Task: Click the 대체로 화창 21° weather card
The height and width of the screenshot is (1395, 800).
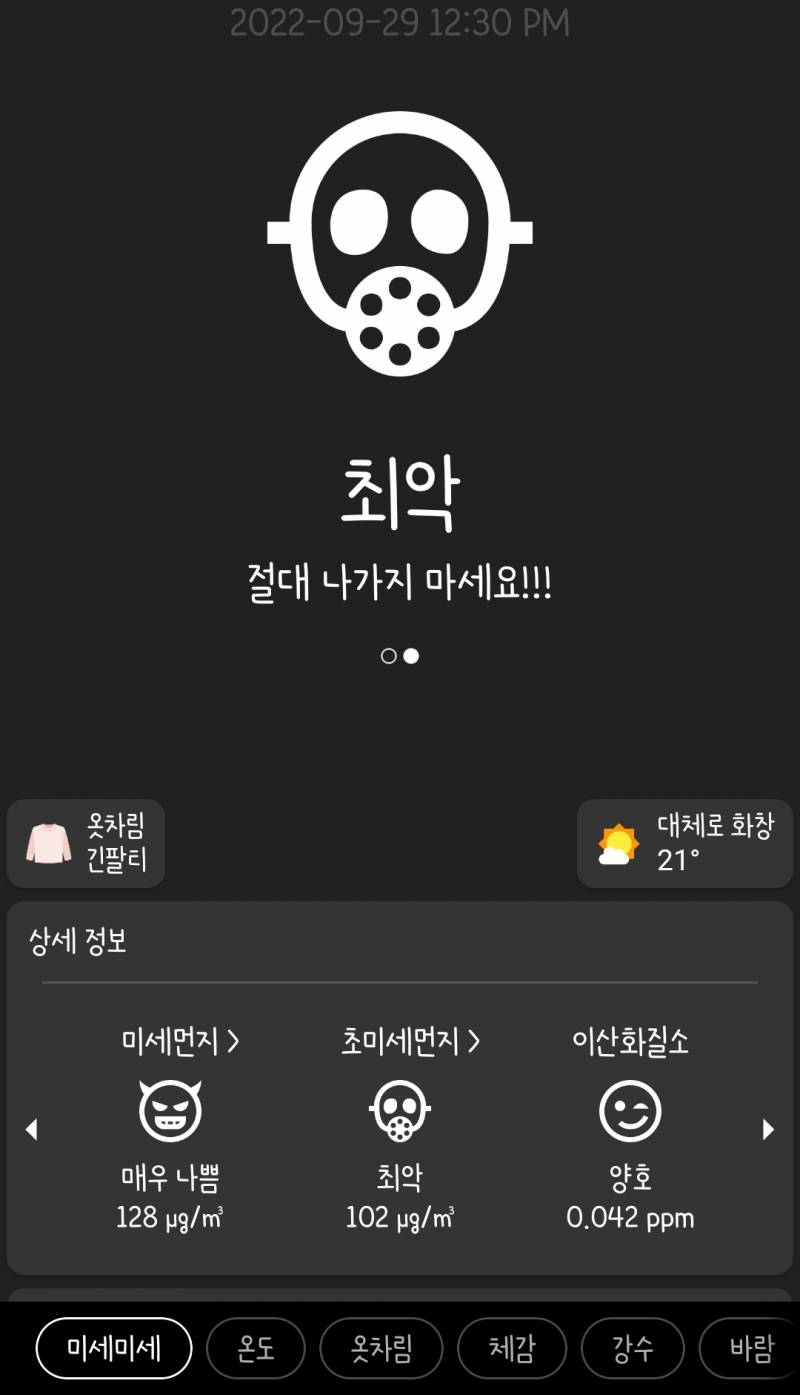Action: (x=685, y=843)
